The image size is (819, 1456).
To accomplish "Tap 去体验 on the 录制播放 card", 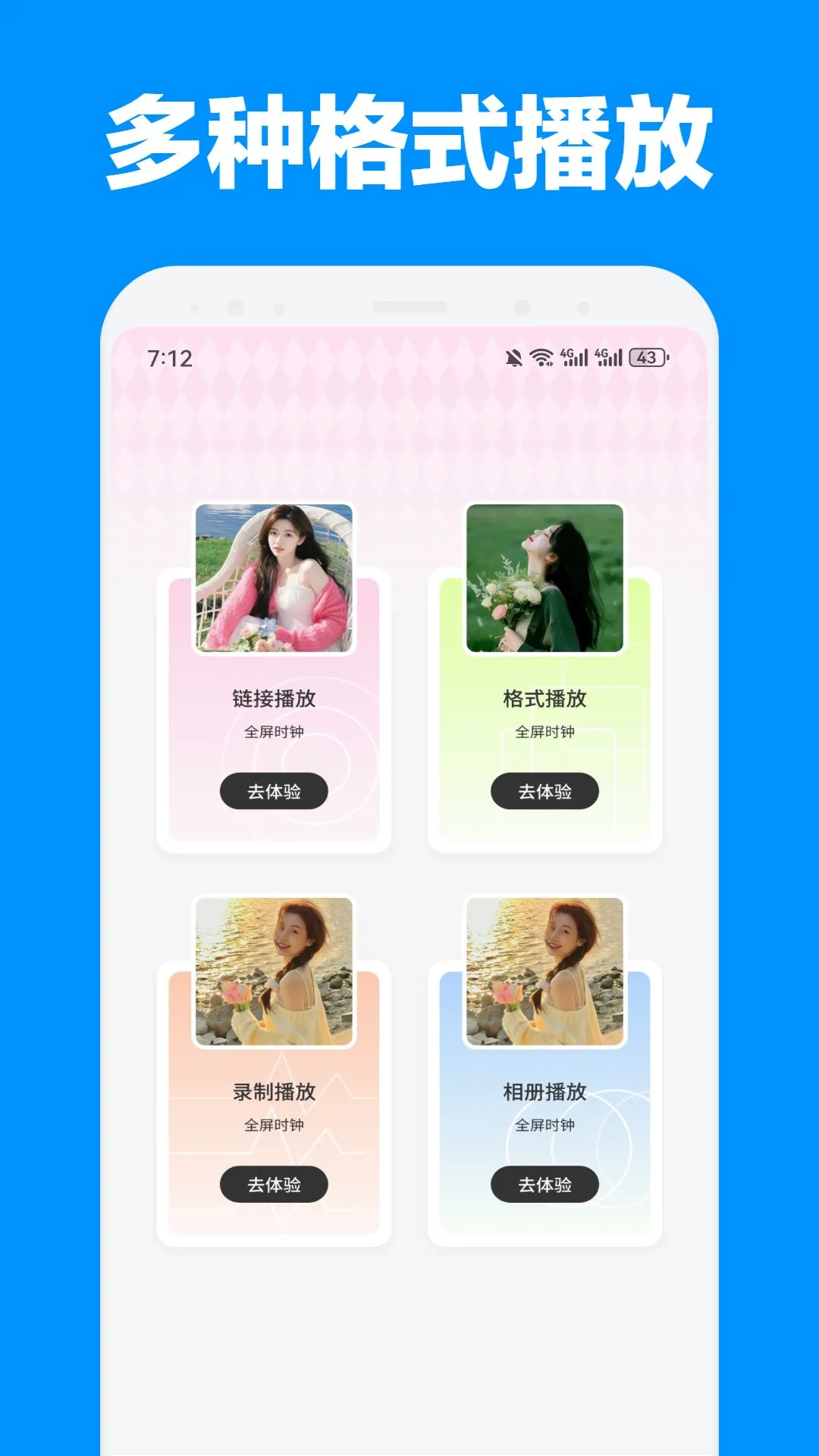I will pyautogui.click(x=273, y=1185).
